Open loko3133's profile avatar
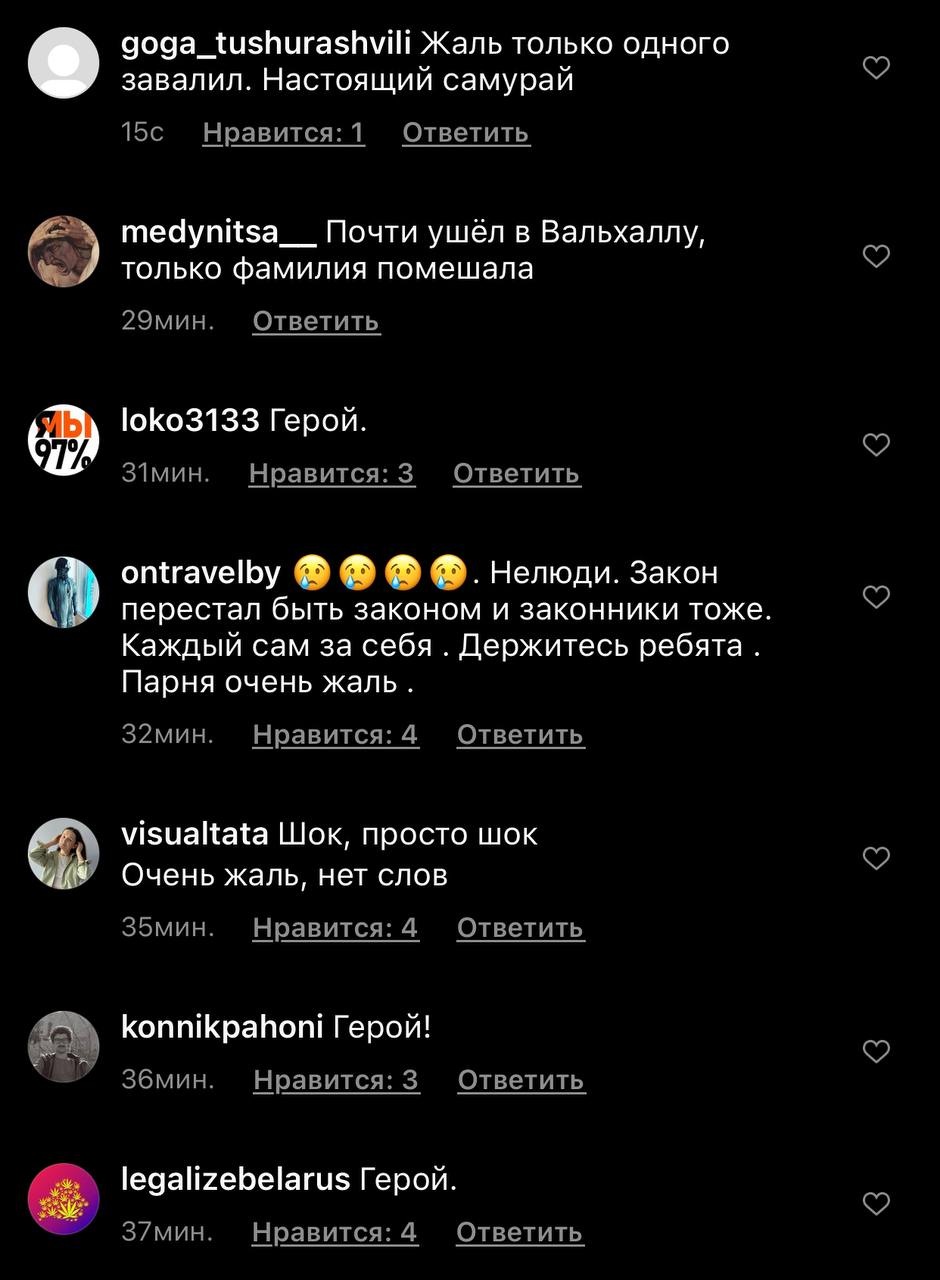 click(63, 441)
